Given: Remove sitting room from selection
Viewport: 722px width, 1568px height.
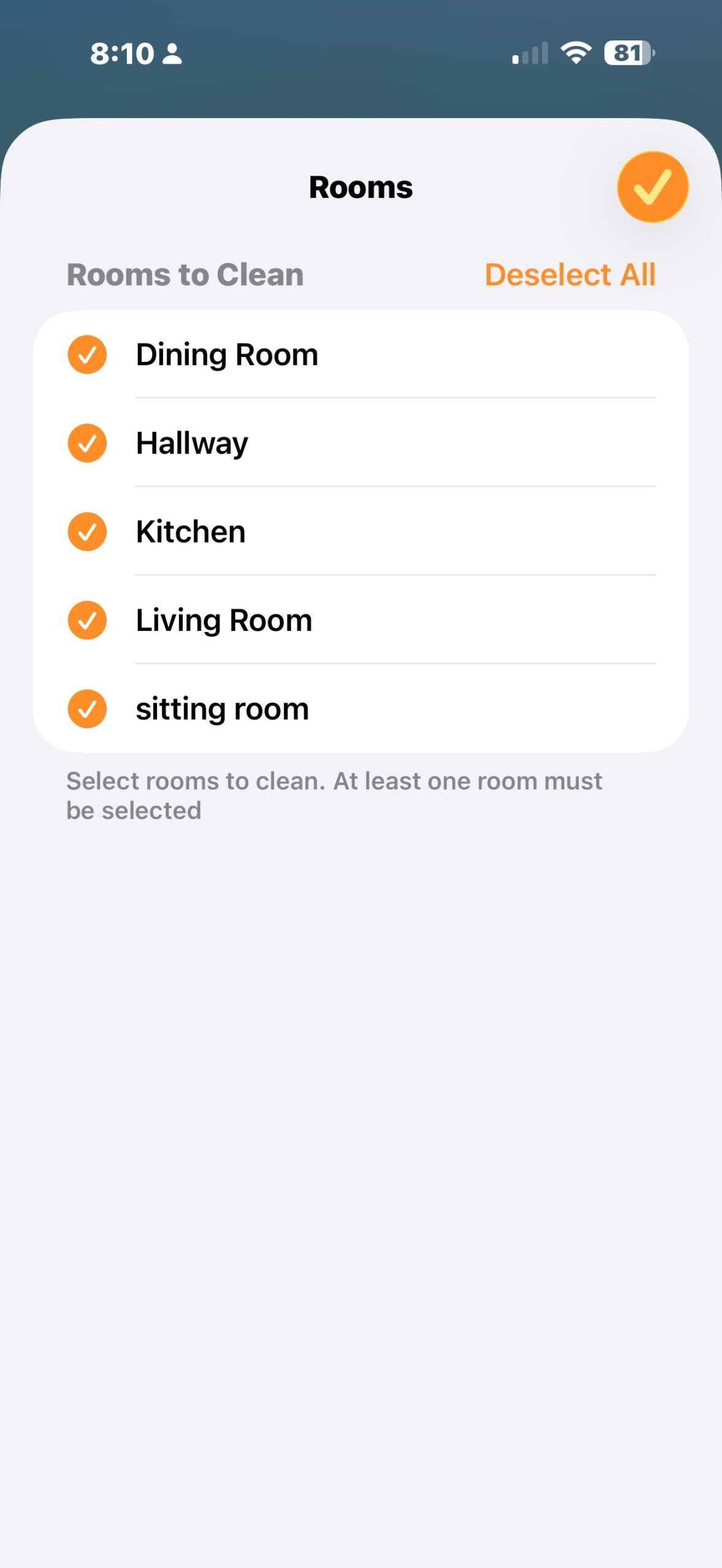Looking at the screenshot, I should click(x=87, y=709).
